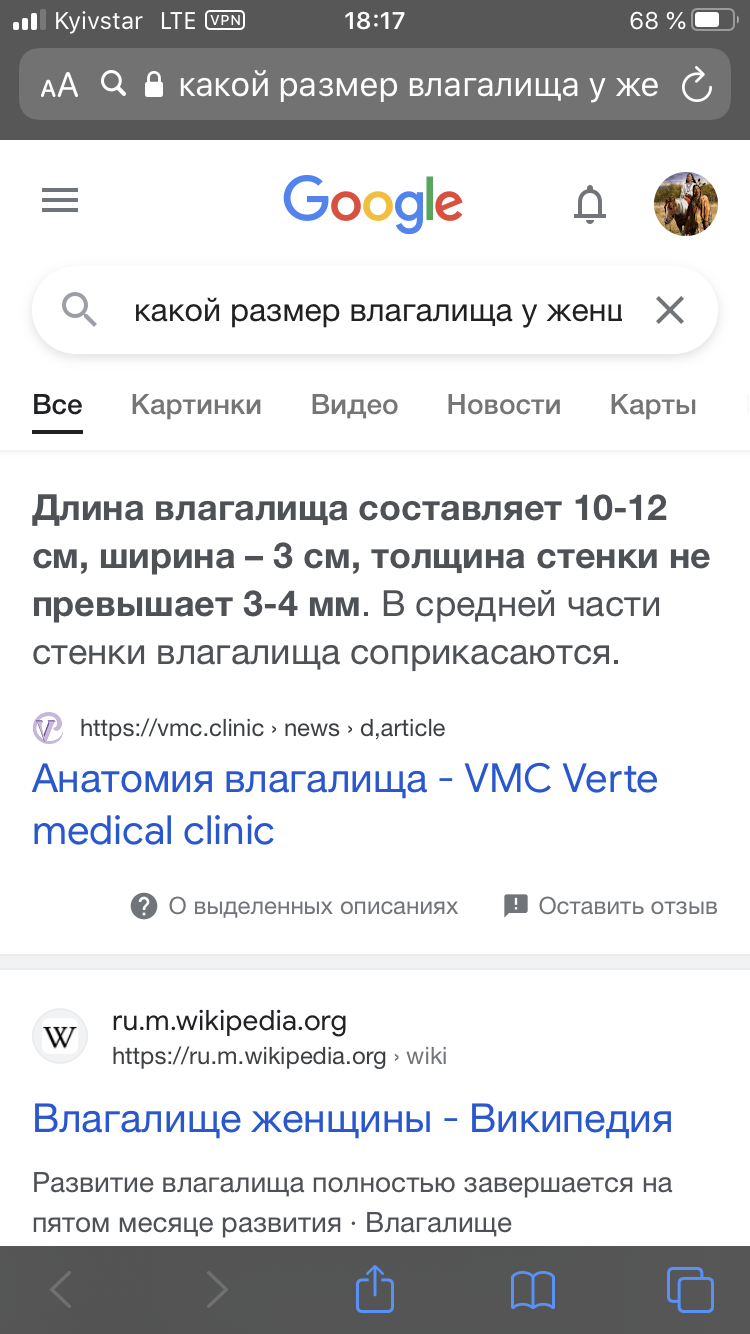Image resolution: width=750 pixels, height=1334 pixels.
Task: Open Google notifications bell
Action: [x=590, y=203]
